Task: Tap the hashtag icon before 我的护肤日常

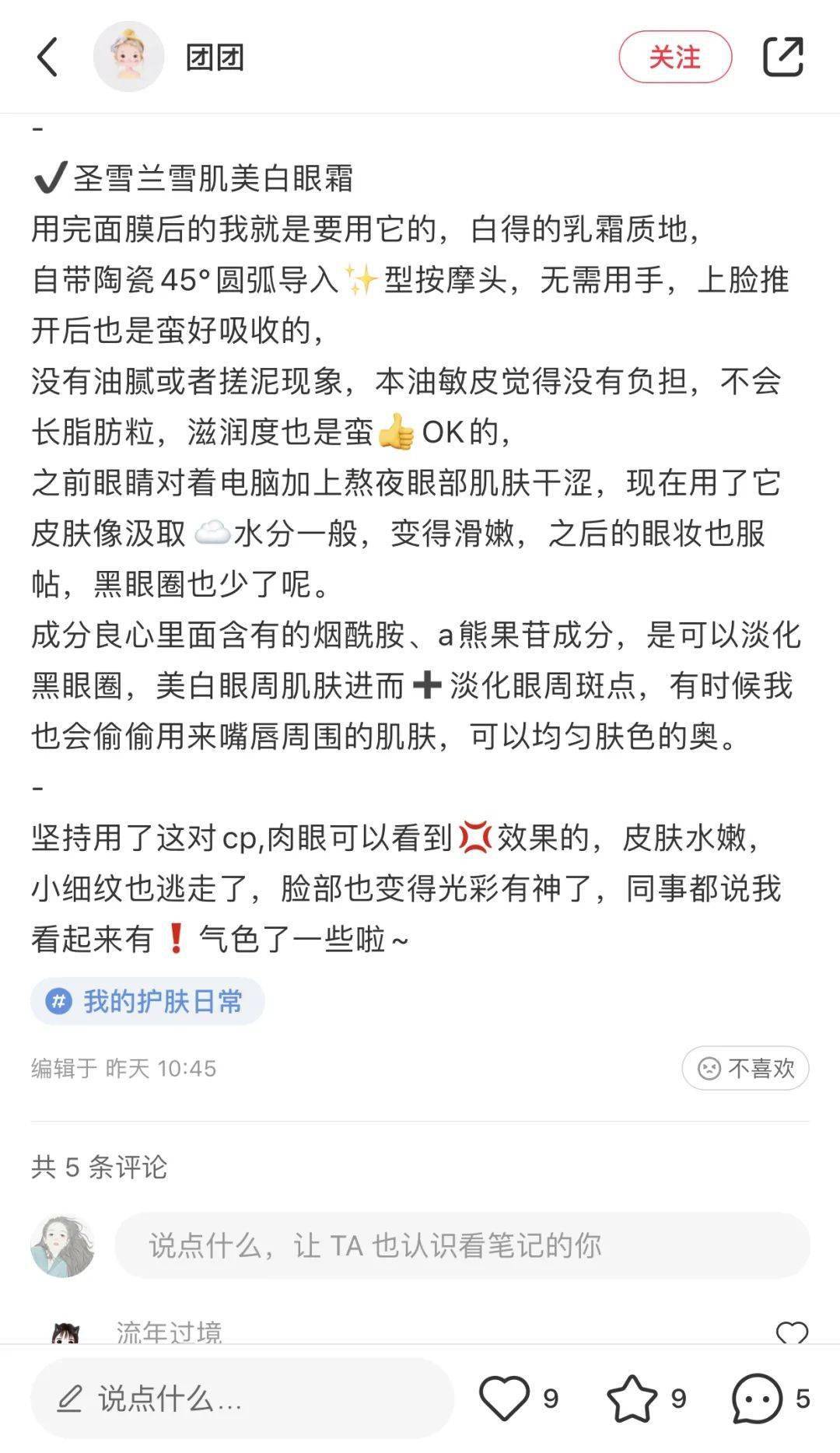Action: 58,1002
